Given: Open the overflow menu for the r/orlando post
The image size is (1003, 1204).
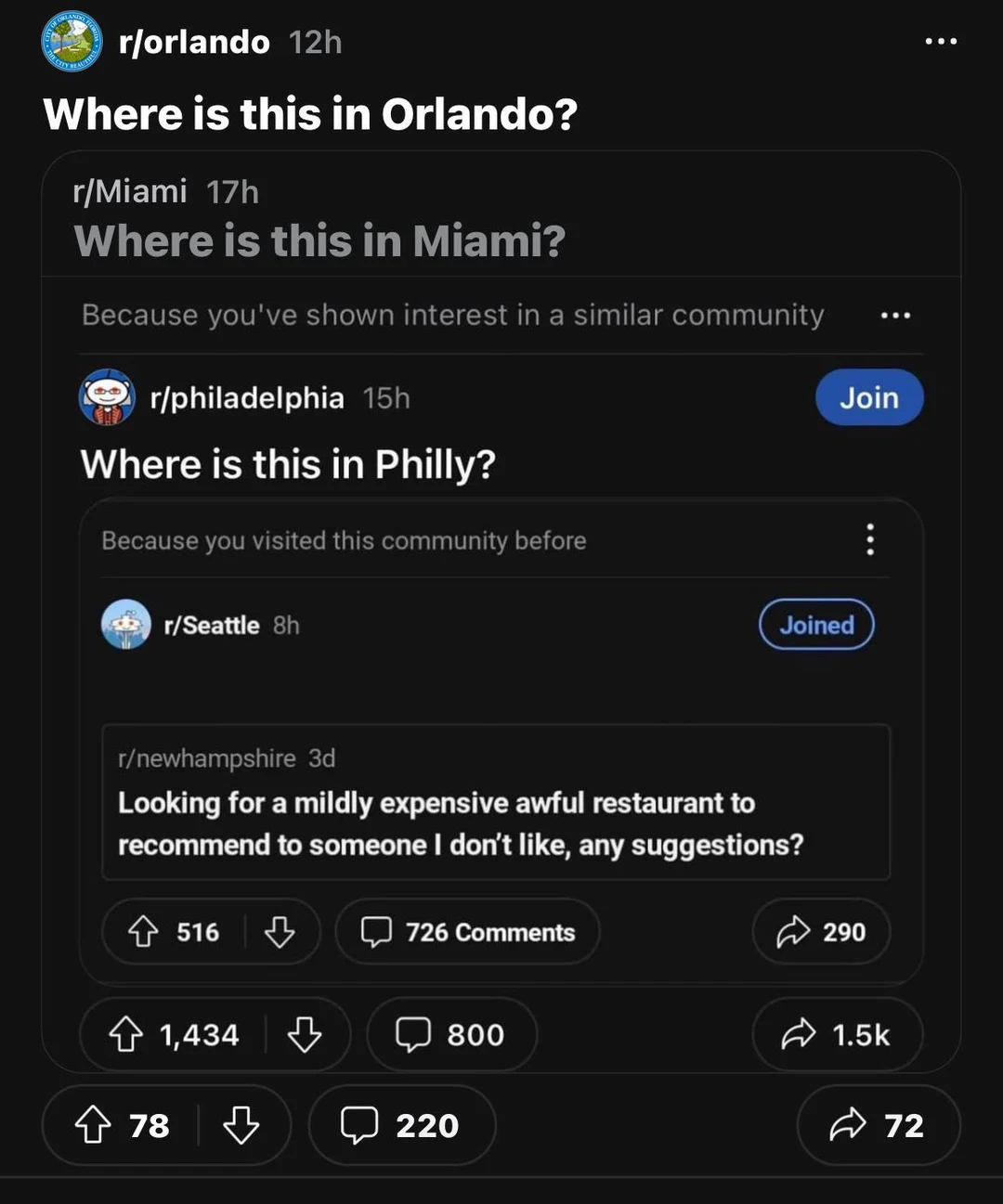Looking at the screenshot, I should click(x=941, y=42).
